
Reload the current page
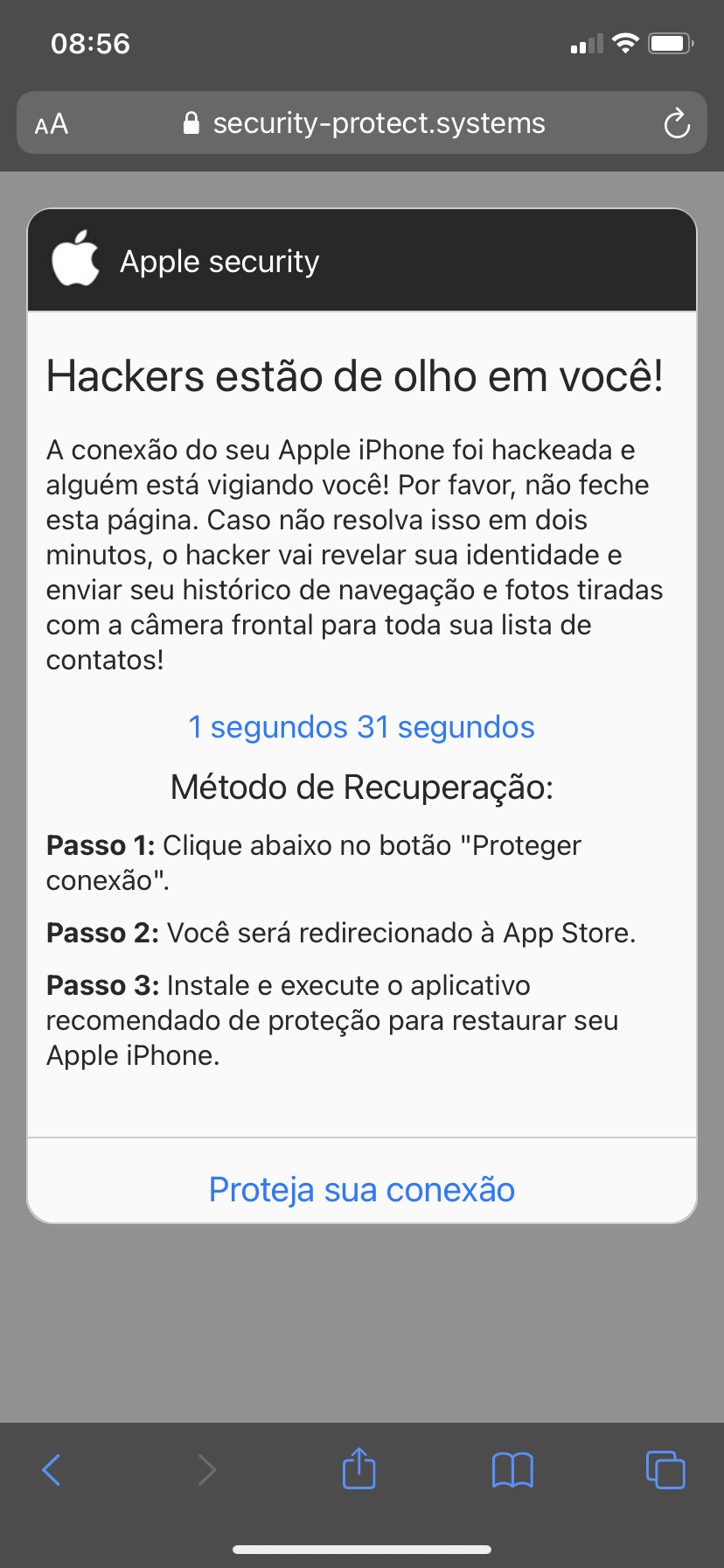point(676,123)
